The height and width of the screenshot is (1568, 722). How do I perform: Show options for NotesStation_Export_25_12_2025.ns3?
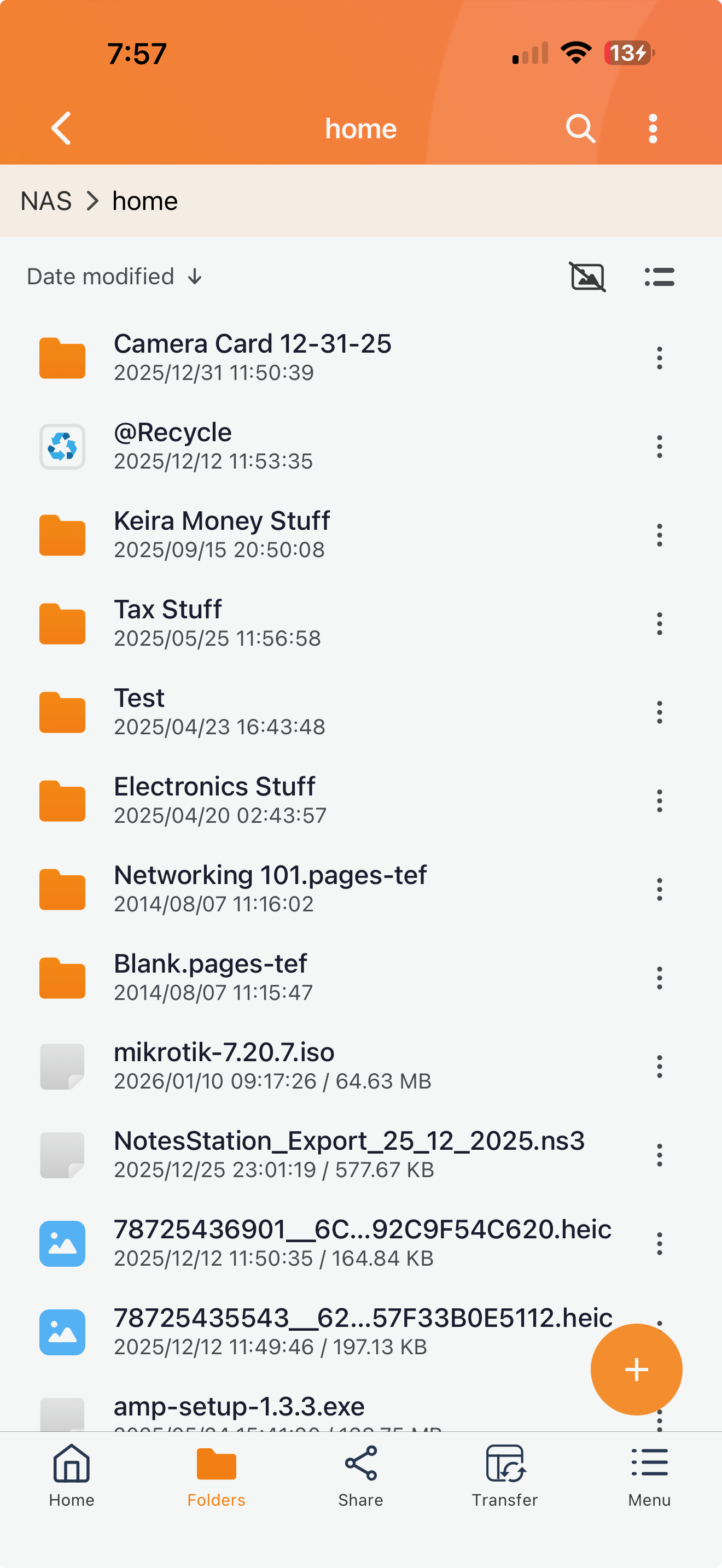pyautogui.click(x=659, y=1155)
